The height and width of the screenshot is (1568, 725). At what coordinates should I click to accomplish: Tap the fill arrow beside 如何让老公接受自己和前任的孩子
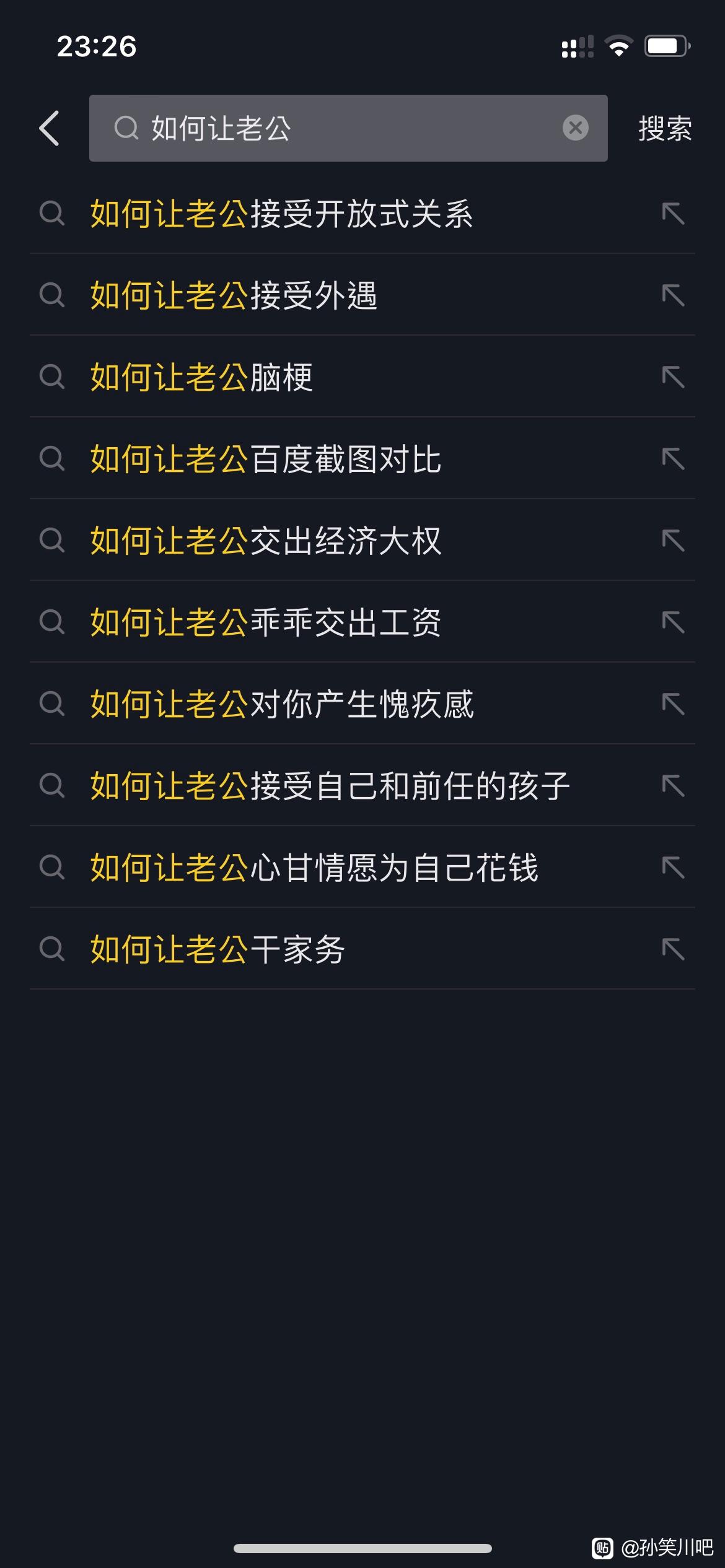coord(673,786)
